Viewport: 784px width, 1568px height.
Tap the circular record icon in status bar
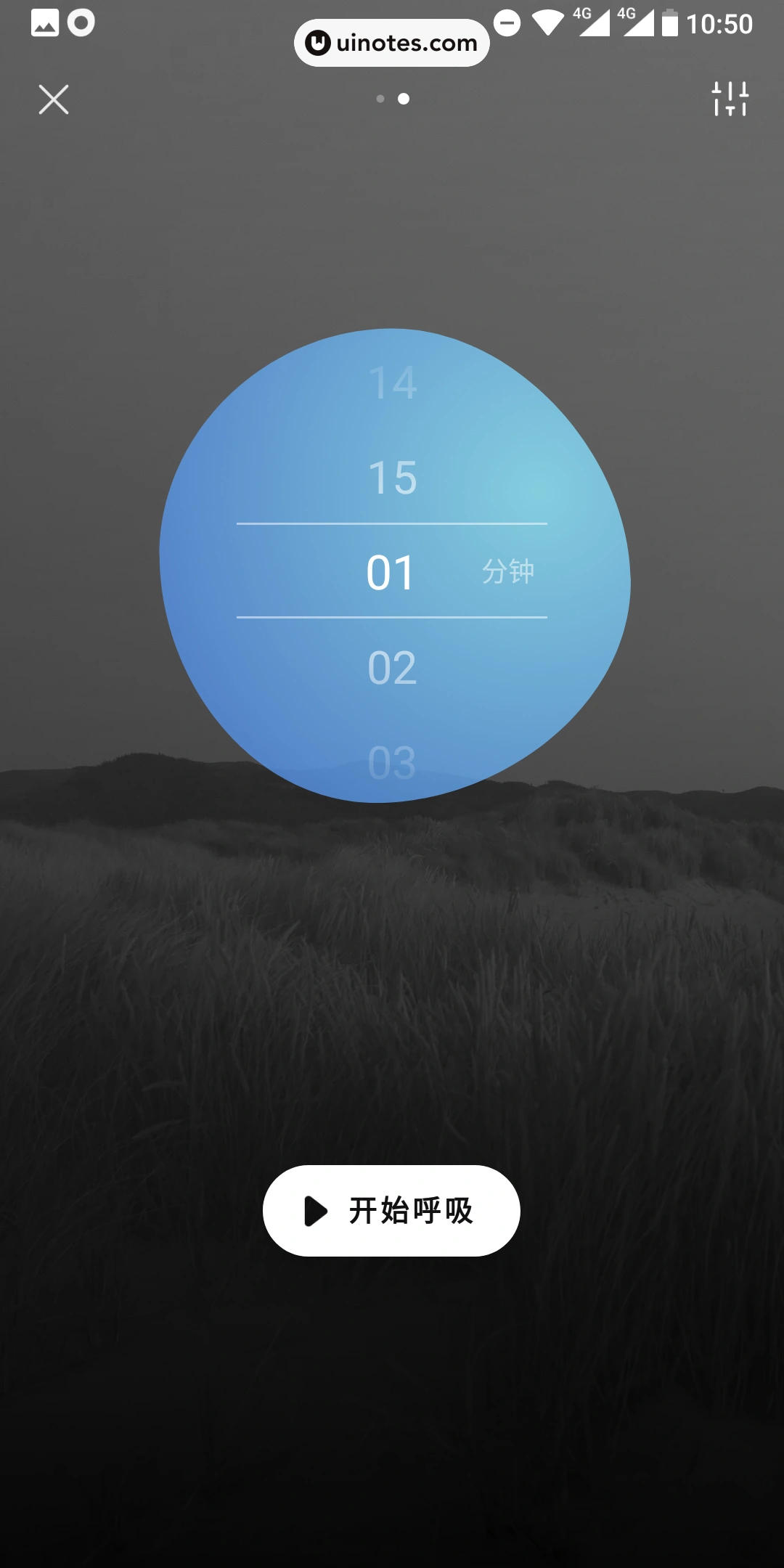point(80,22)
